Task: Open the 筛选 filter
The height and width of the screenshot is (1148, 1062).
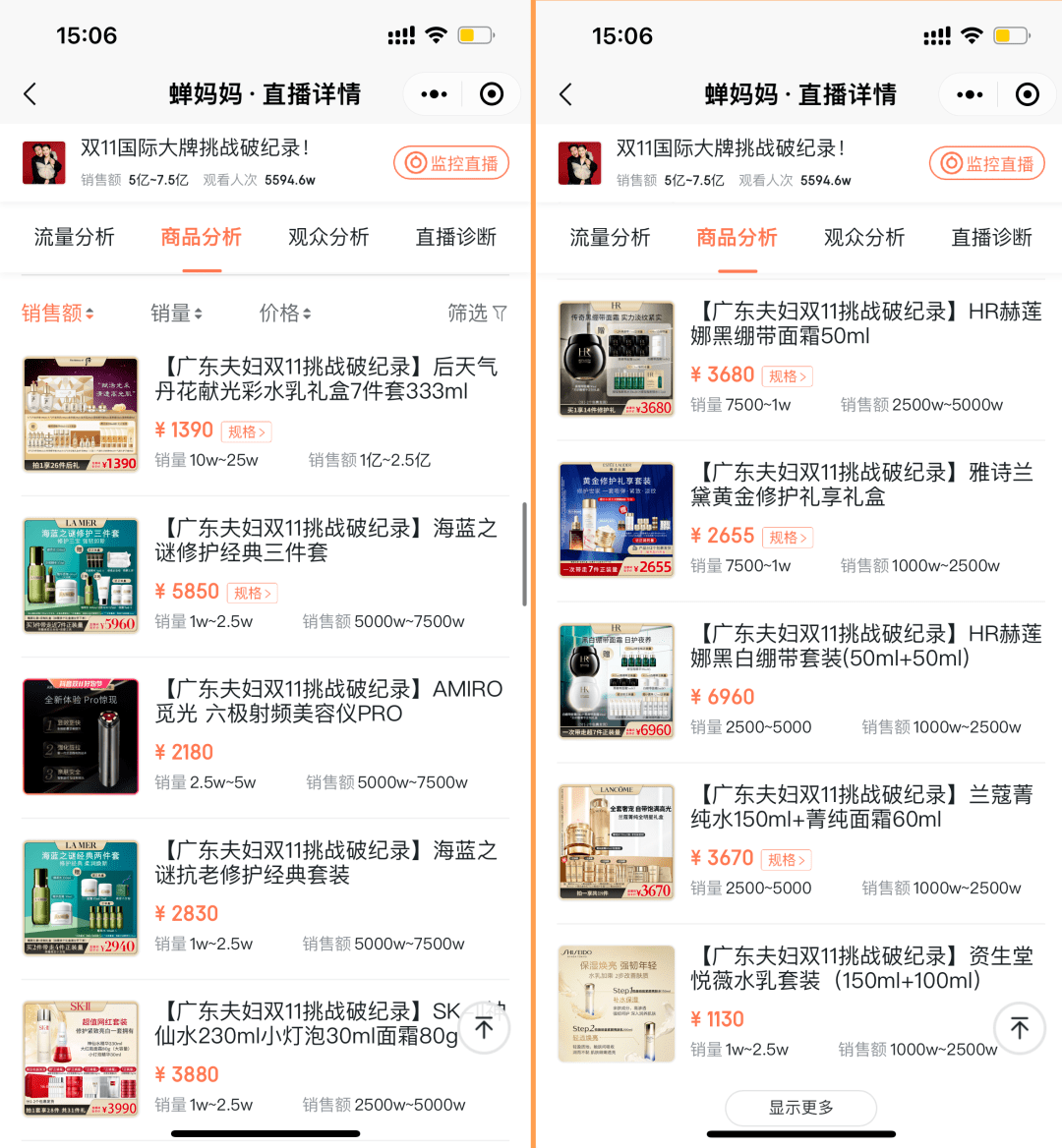Action: (477, 314)
